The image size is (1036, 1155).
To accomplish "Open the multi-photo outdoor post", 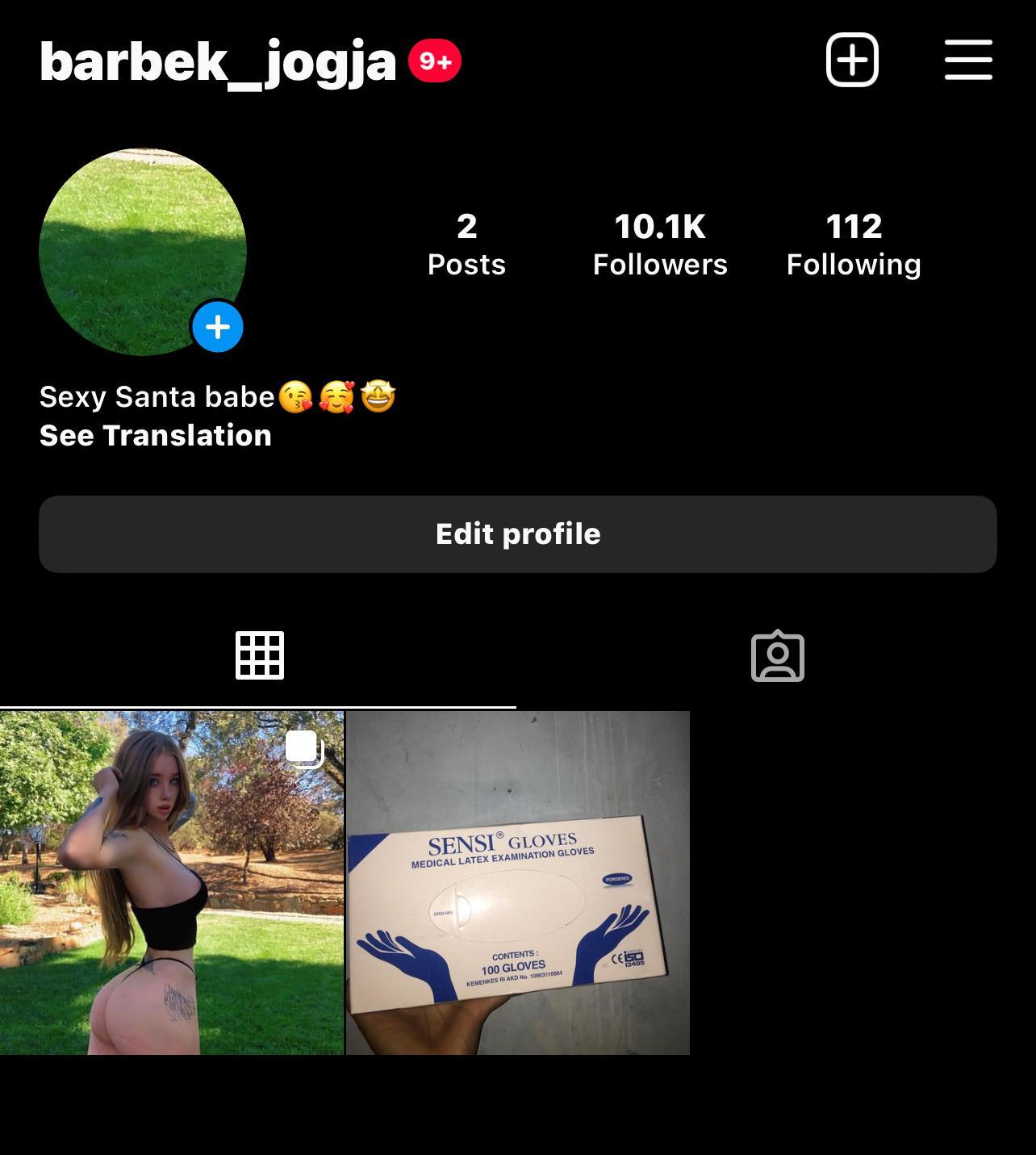I will click(x=172, y=883).
